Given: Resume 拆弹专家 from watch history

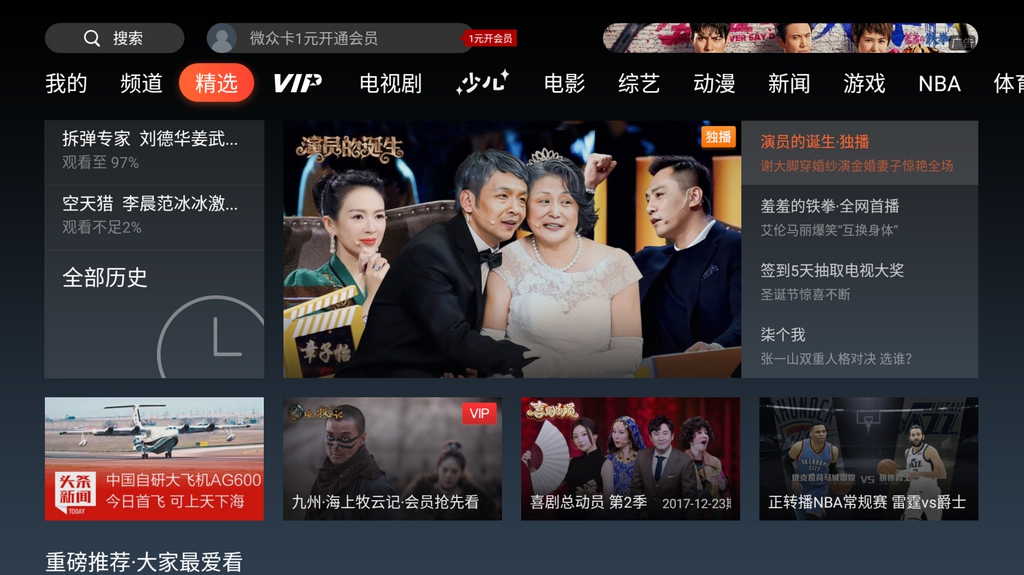Looking at the screenshot, I should [154, 149].
